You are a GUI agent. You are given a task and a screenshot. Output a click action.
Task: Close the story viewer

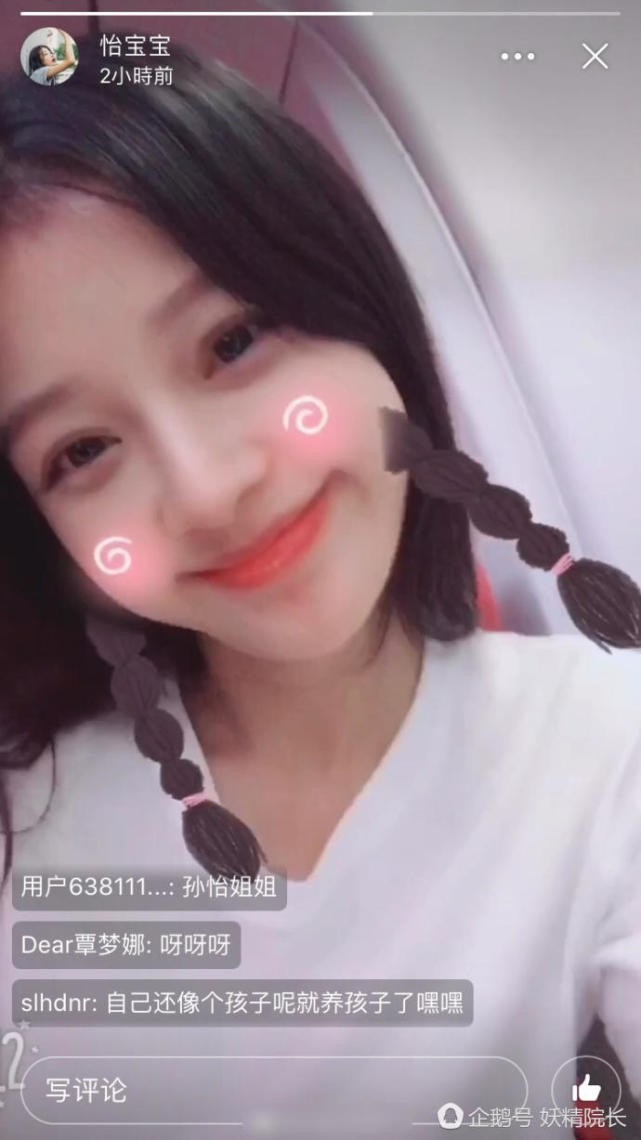coord(595,57)
